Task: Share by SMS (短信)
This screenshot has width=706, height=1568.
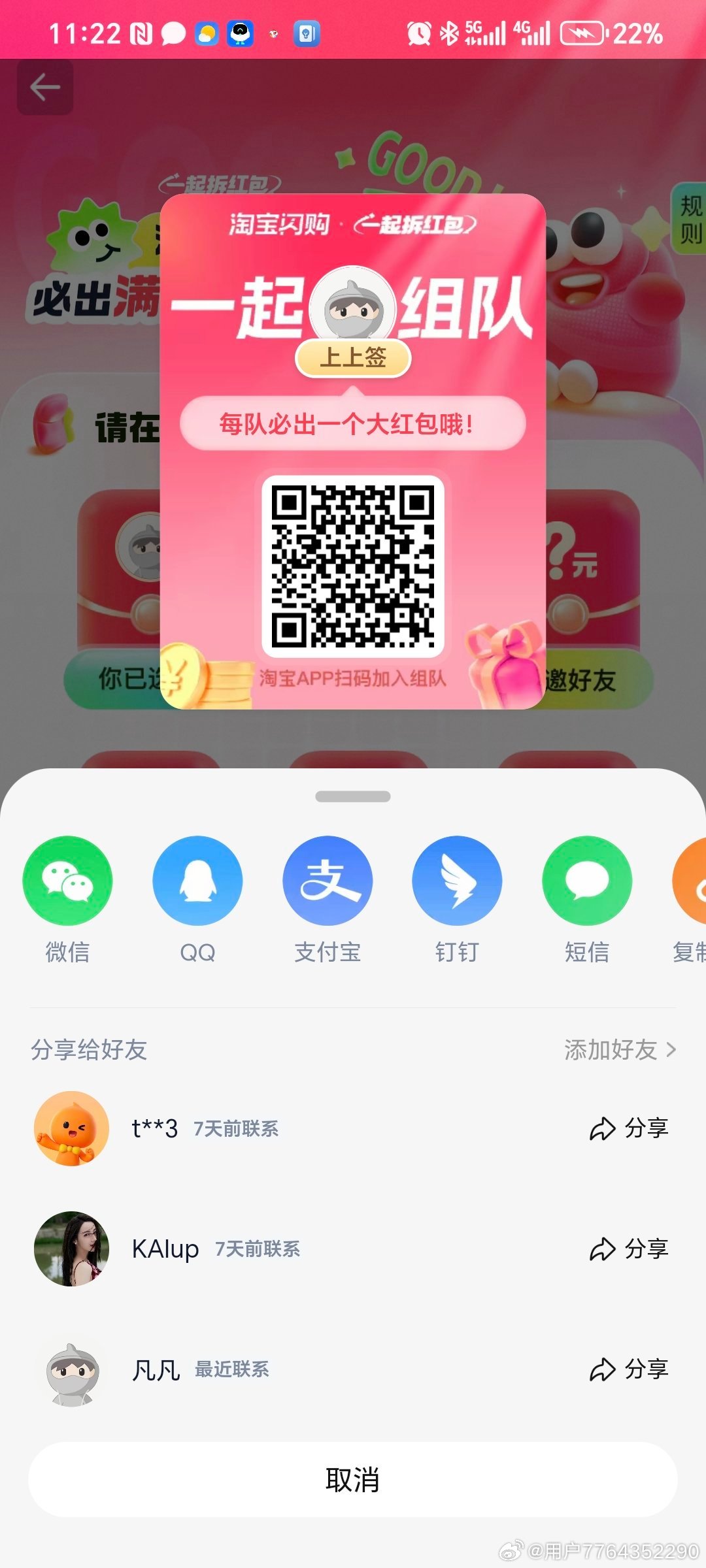Action: pos(587,881)
